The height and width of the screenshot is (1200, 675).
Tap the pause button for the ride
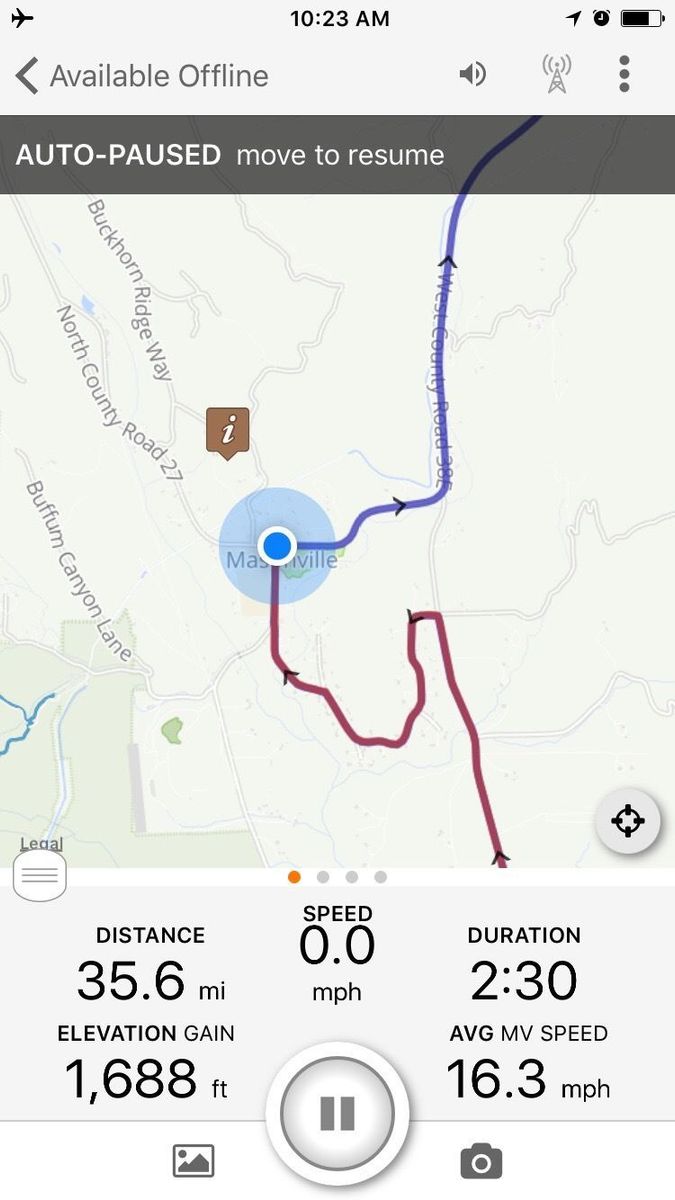pyautogui.click(x=337, y=1113)
